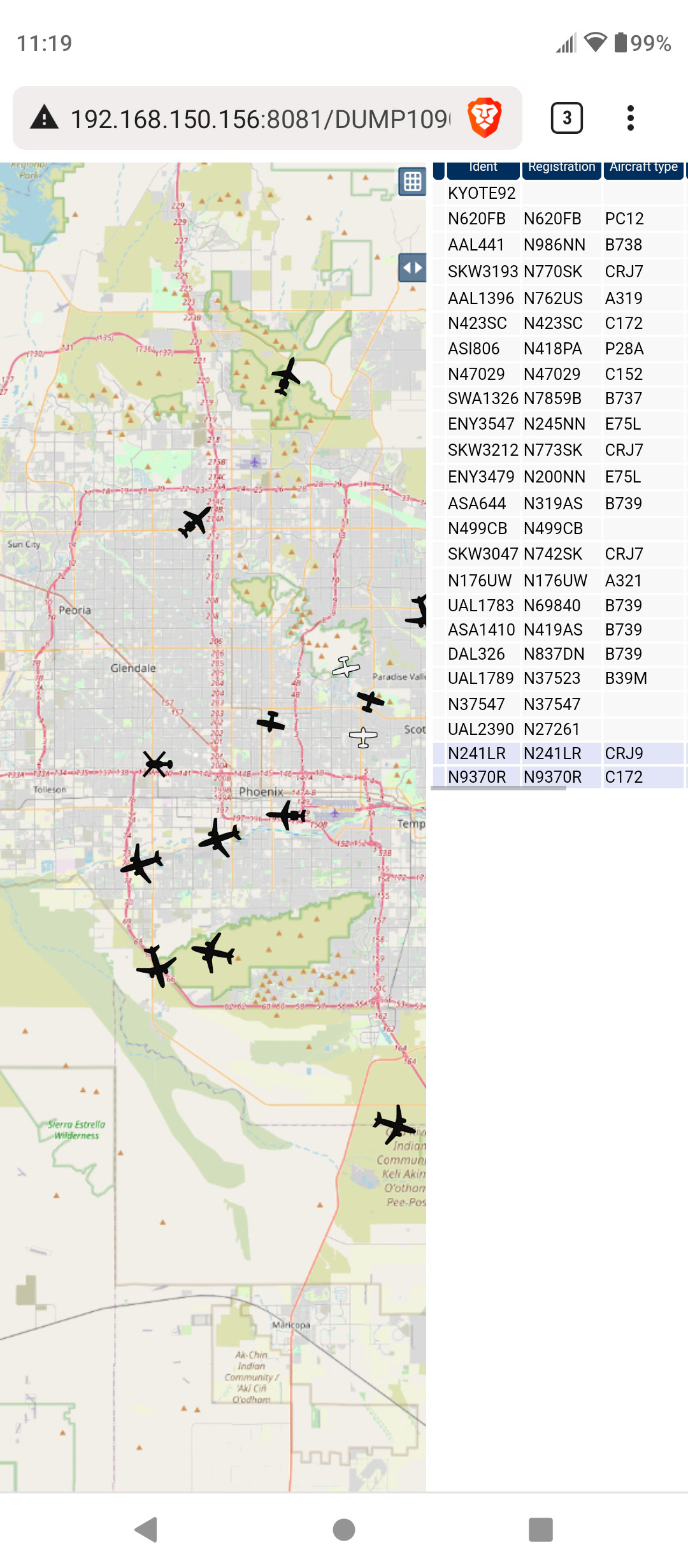Tap the browser address bar
This screenshot has width=688, height=1568.
(260, 119)
